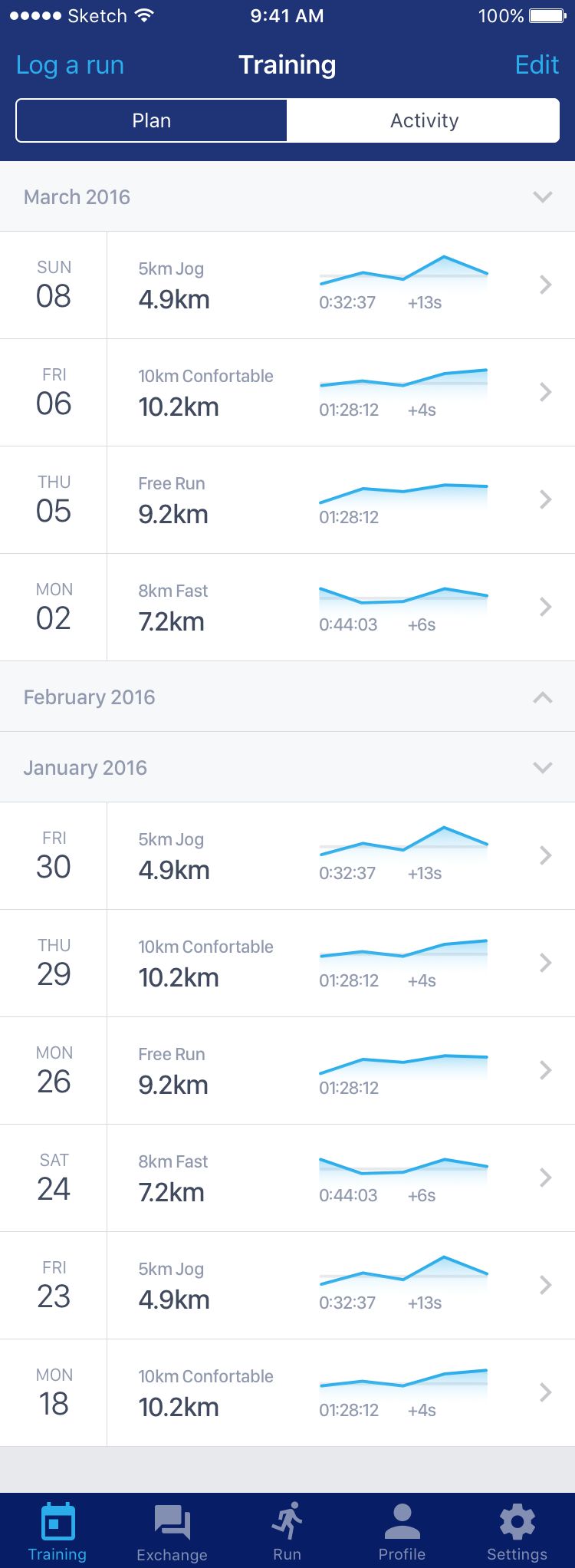Collapse the January 2016 section
This screenshot has width=575, height=1568.
543,767
